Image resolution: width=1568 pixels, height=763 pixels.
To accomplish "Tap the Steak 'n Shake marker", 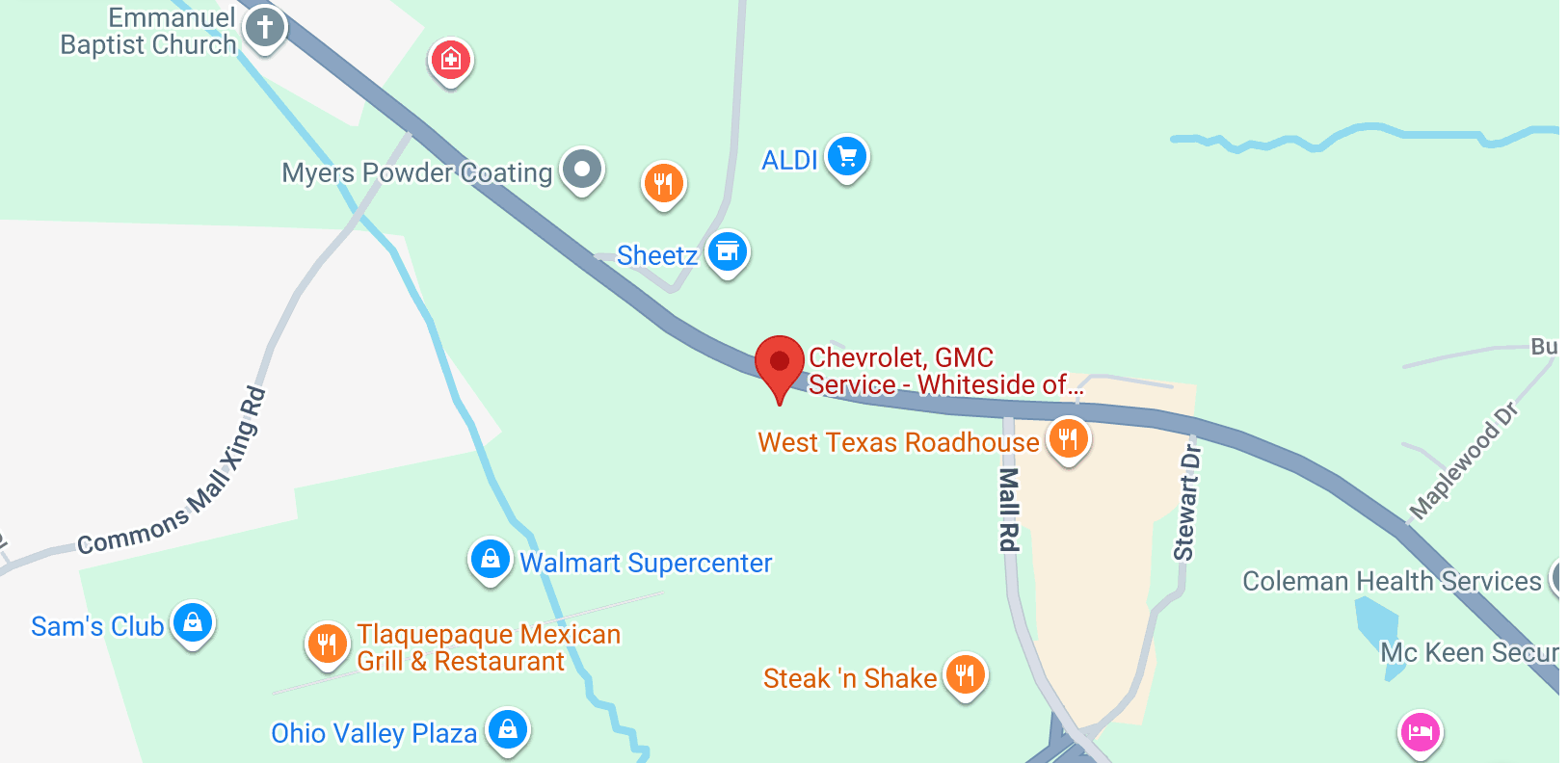I will click(x=966, y=675).
